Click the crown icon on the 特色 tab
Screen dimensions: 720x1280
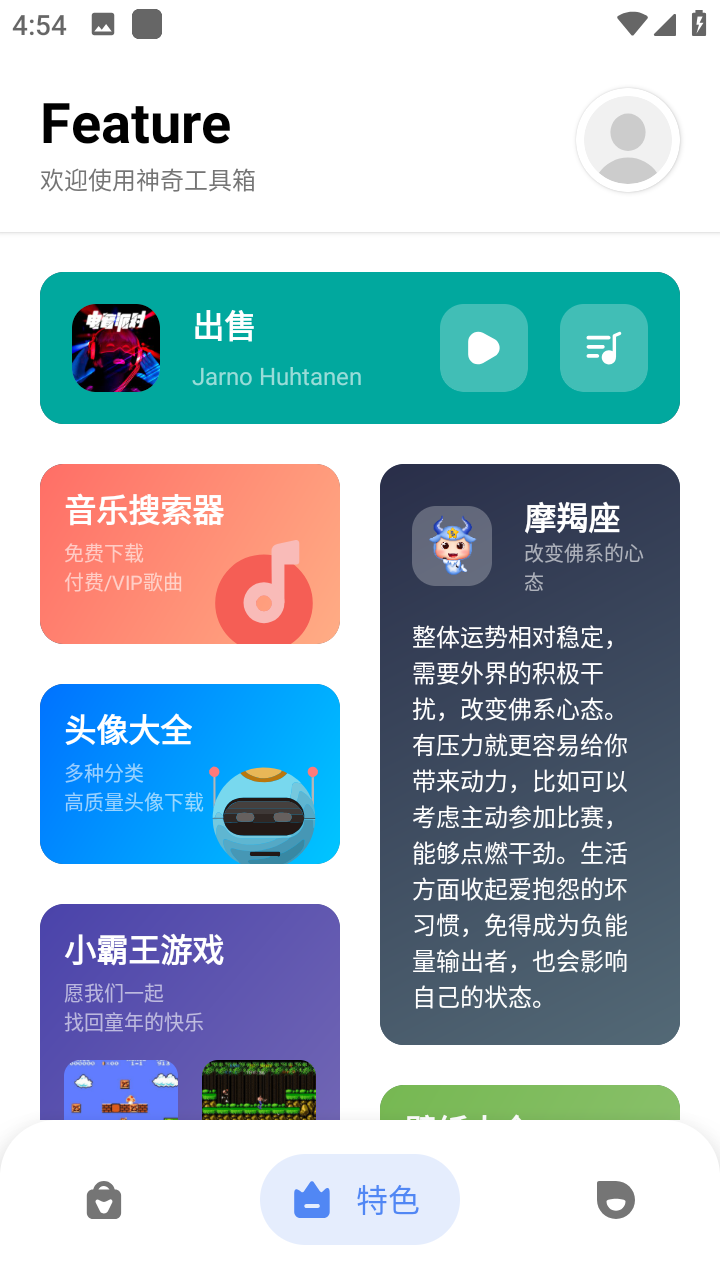(x=312, y=1200)
